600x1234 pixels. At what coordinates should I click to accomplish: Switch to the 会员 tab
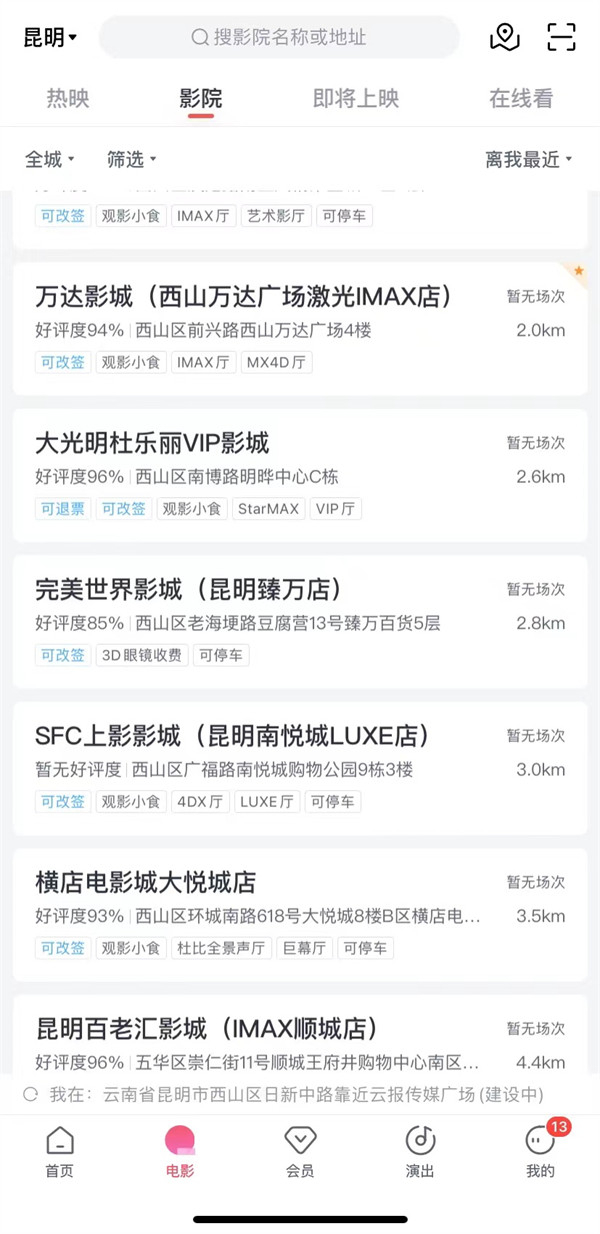pyautogui.click(x=300, y=1151)
